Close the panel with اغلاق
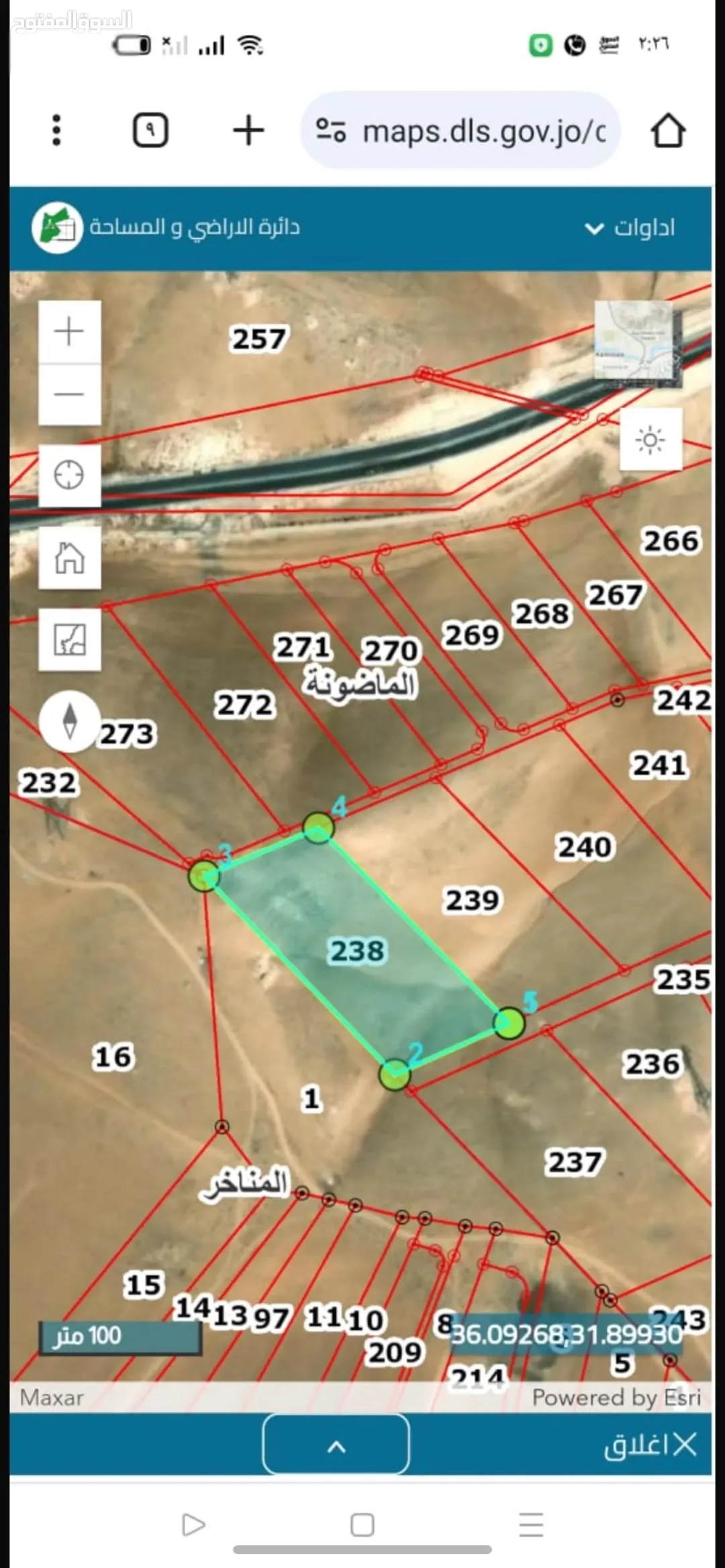 pyautogui.click(x=650, y=1446)
